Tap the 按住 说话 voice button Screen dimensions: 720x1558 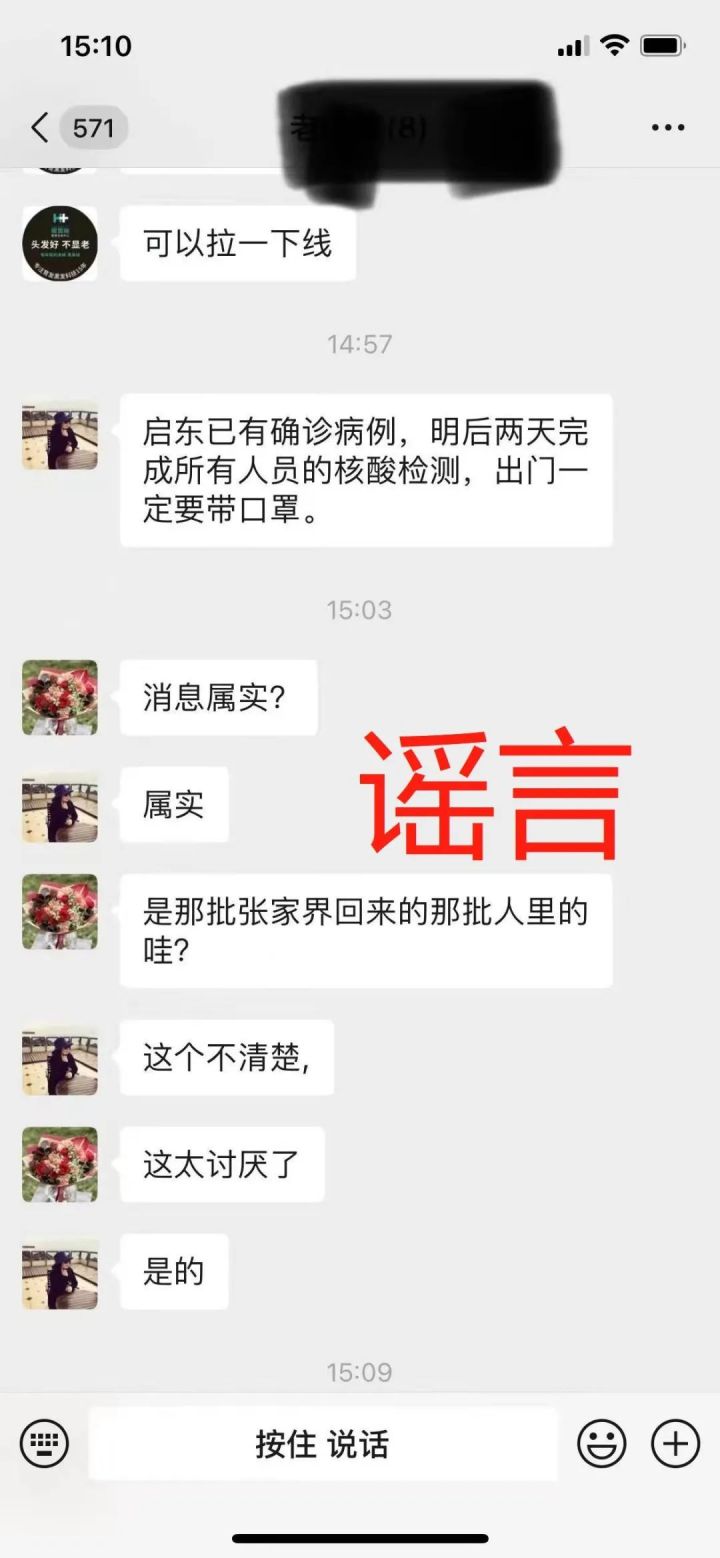click(x=322, y=1444)
